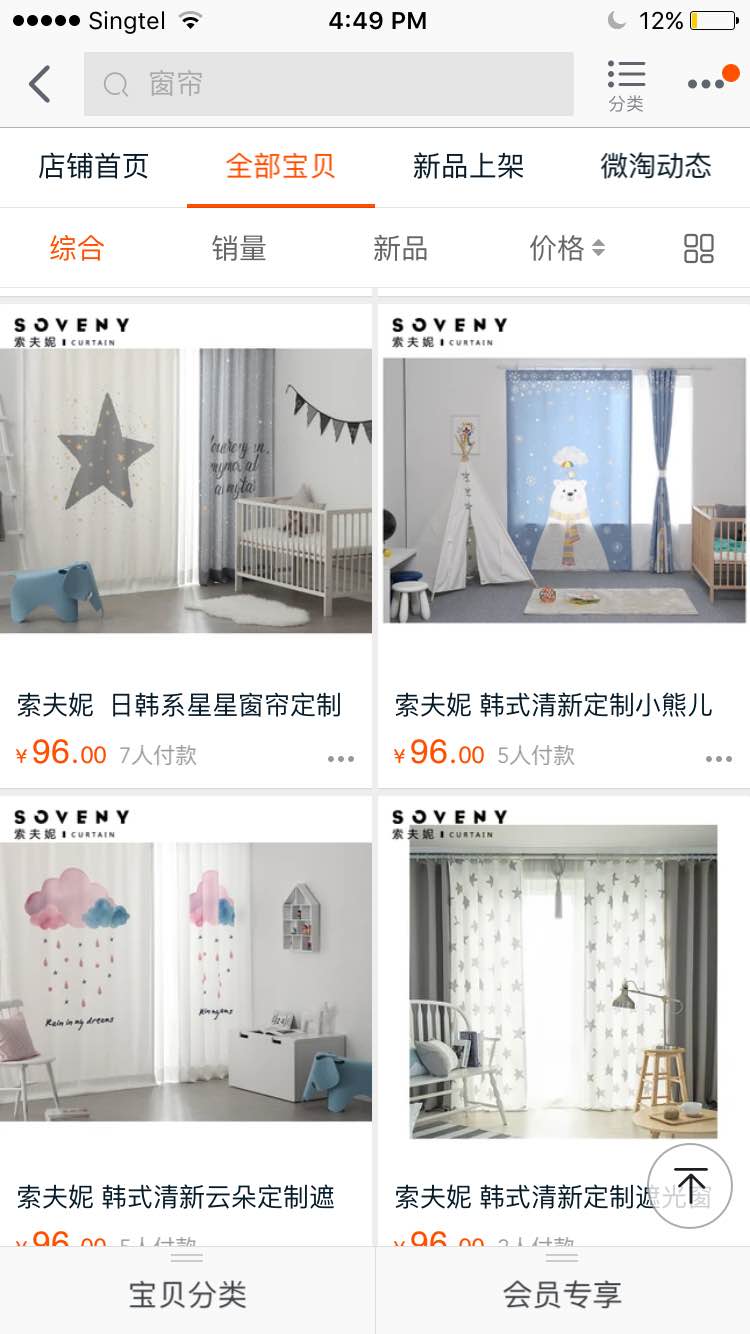The width and height of the screenshot is (750, 1334).
Task: Sort by 综合
Action: pyautogui.click(x=77, y=248)
